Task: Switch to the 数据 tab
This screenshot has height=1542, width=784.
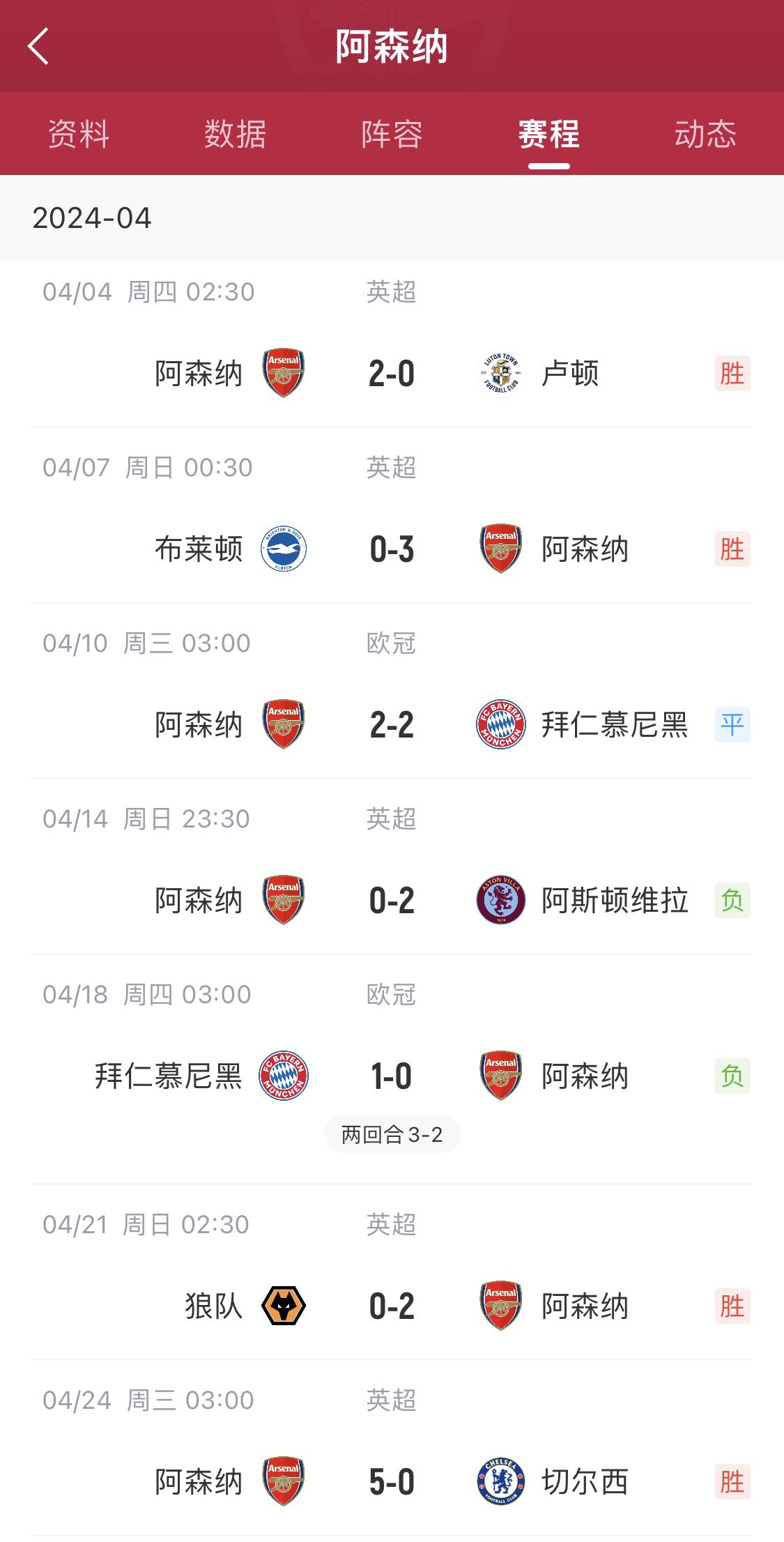Action: [235, 134]
